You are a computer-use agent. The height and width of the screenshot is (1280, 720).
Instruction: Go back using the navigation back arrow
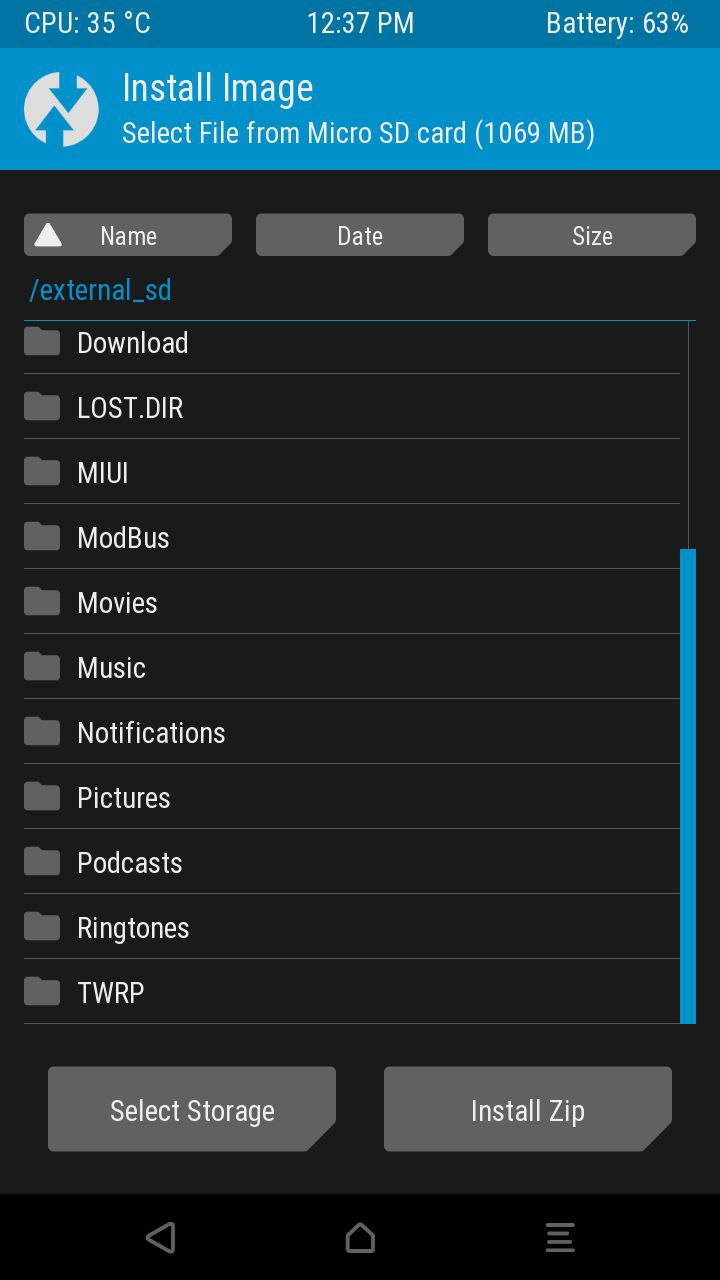(x=160, y=1238)
